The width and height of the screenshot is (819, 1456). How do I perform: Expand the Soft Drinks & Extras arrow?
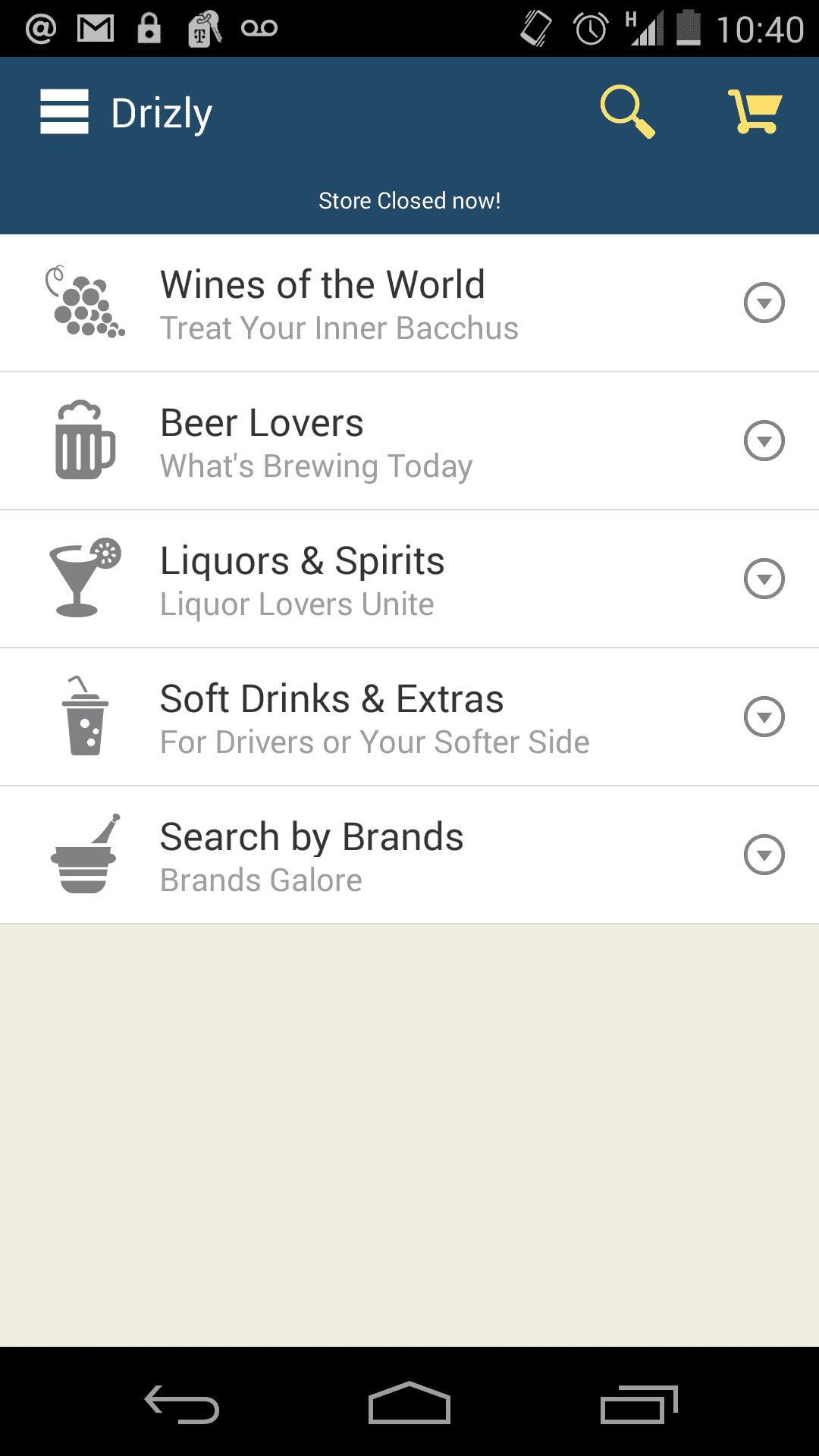pos(764,717)
